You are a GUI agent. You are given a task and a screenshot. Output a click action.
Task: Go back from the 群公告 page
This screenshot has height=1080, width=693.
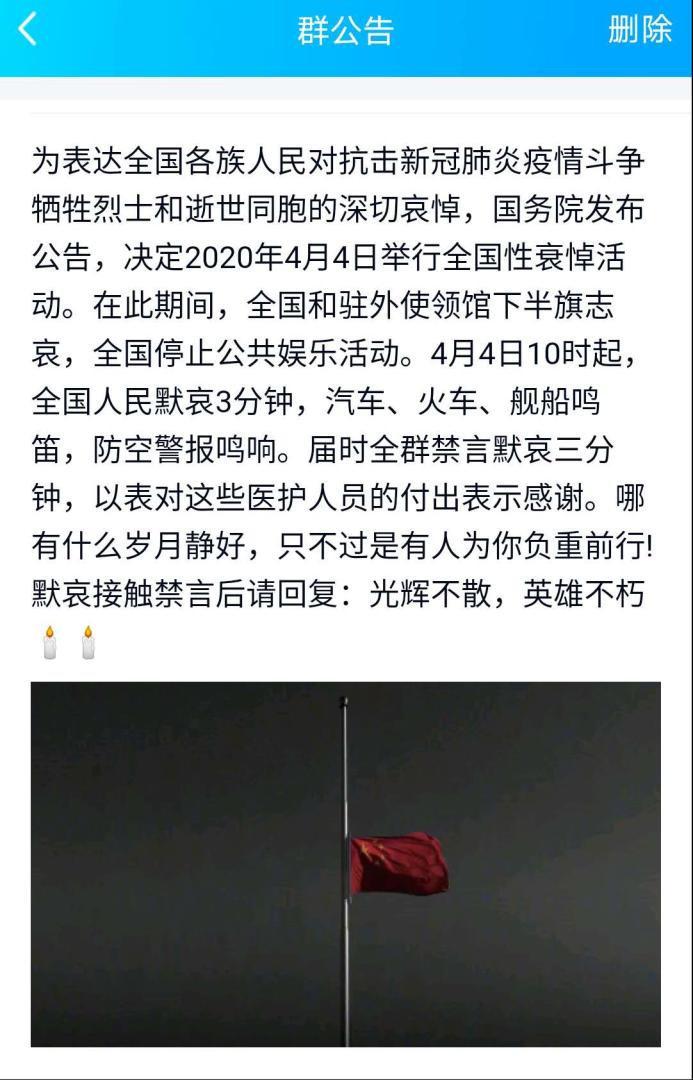(x=28, y=30)
